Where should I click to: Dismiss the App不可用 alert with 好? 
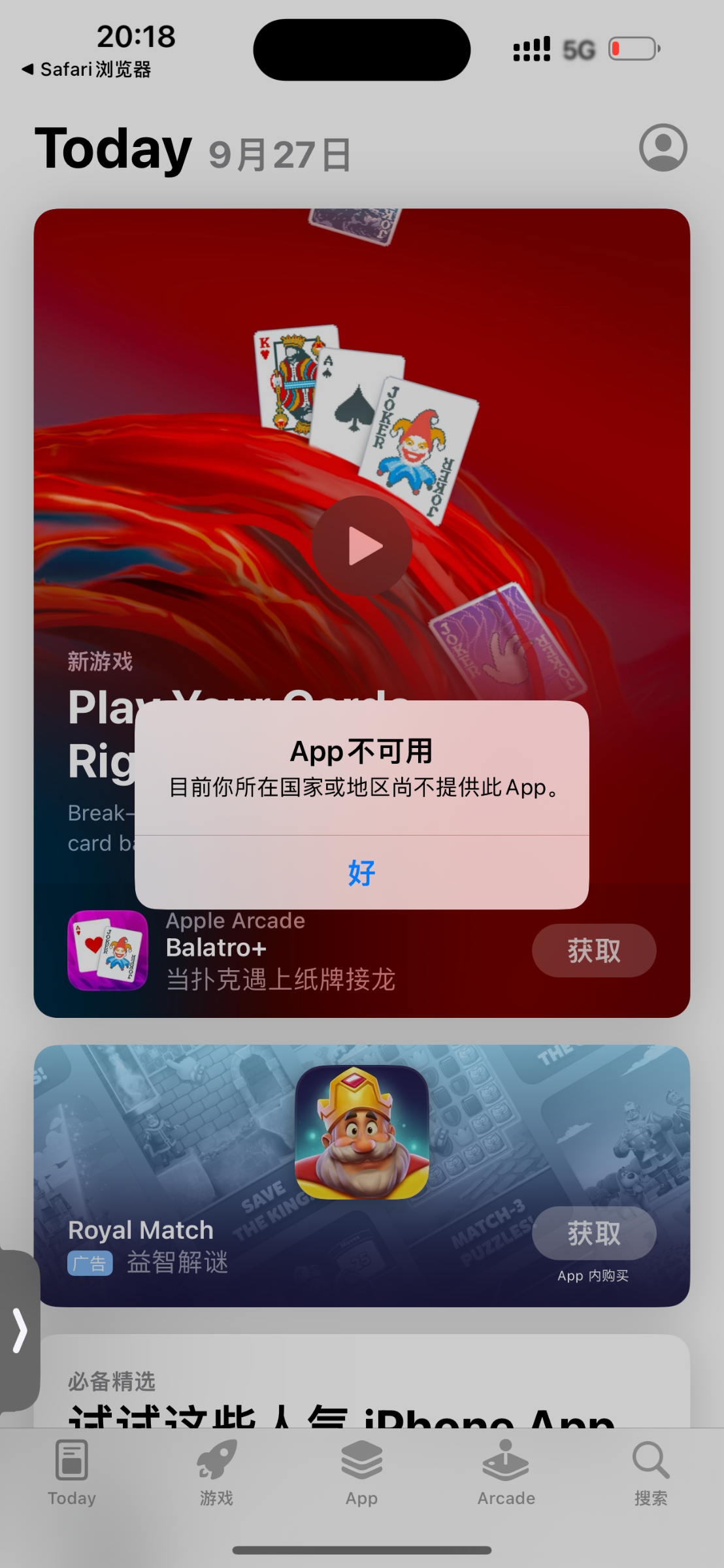(361, 873)
